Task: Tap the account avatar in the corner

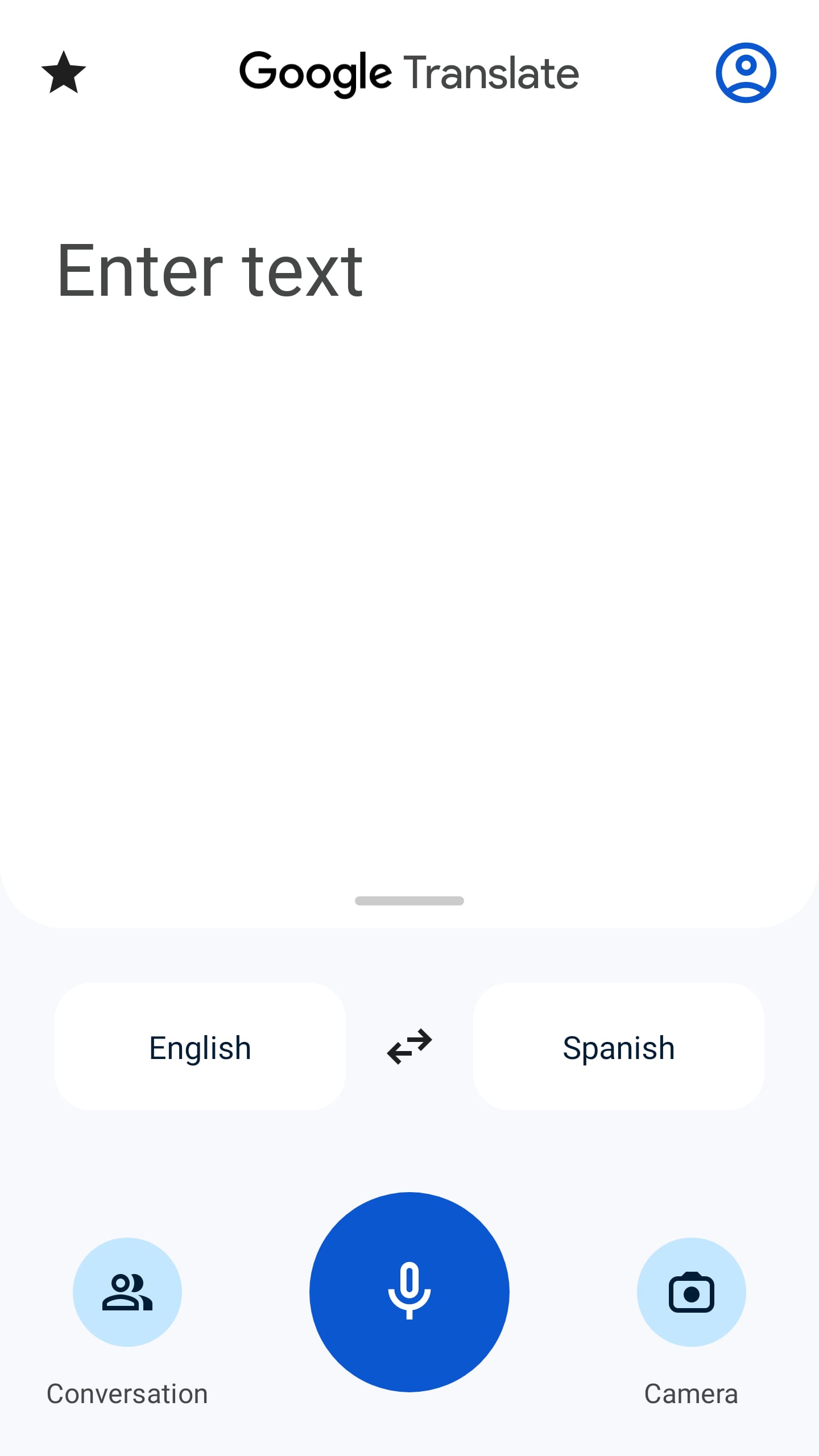Action: (746, 72)
